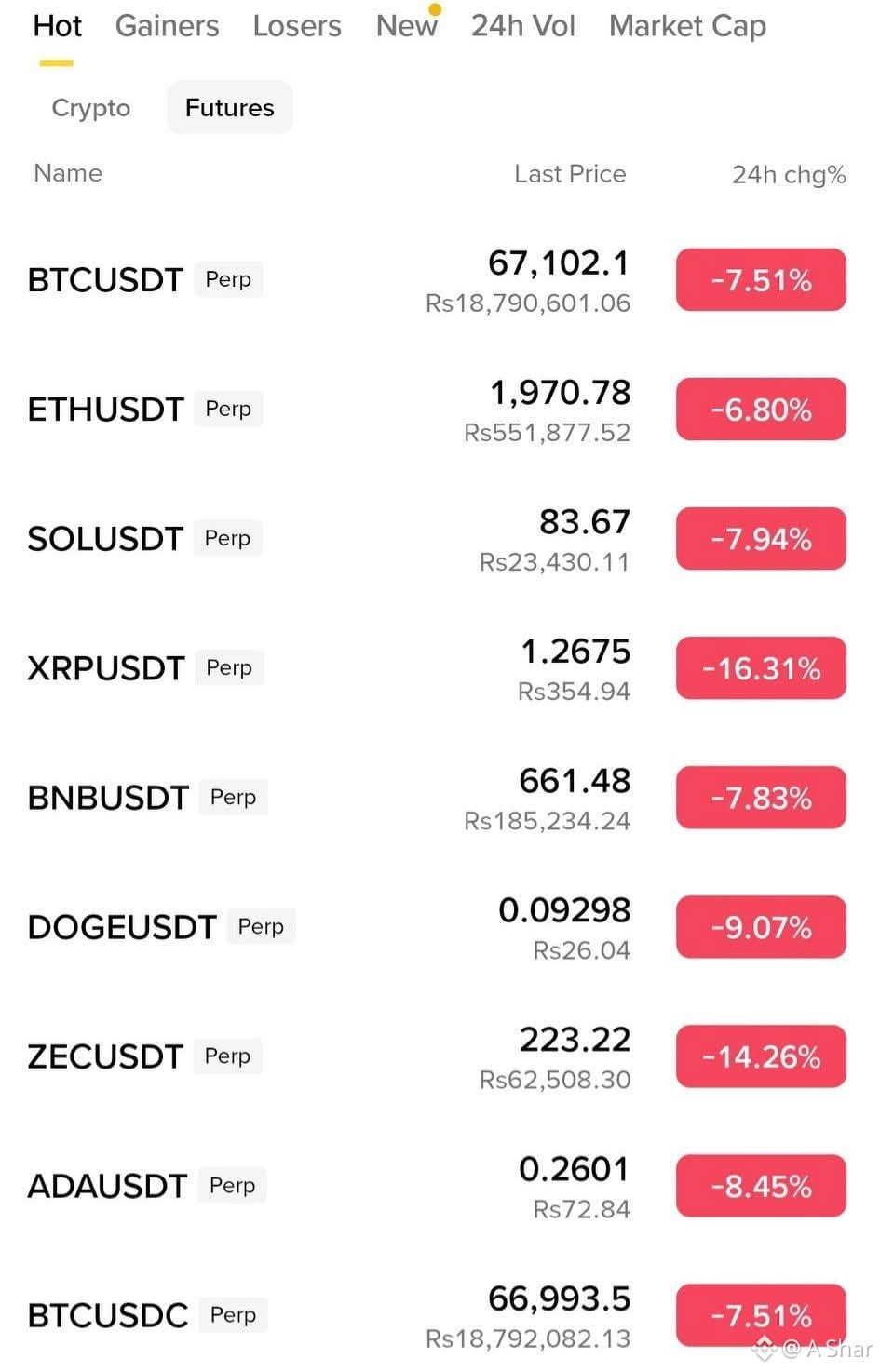Open the ETHUSDT perpetual contract
The height and width of the screenshot is (1372, 880).
tap(440, 410)
